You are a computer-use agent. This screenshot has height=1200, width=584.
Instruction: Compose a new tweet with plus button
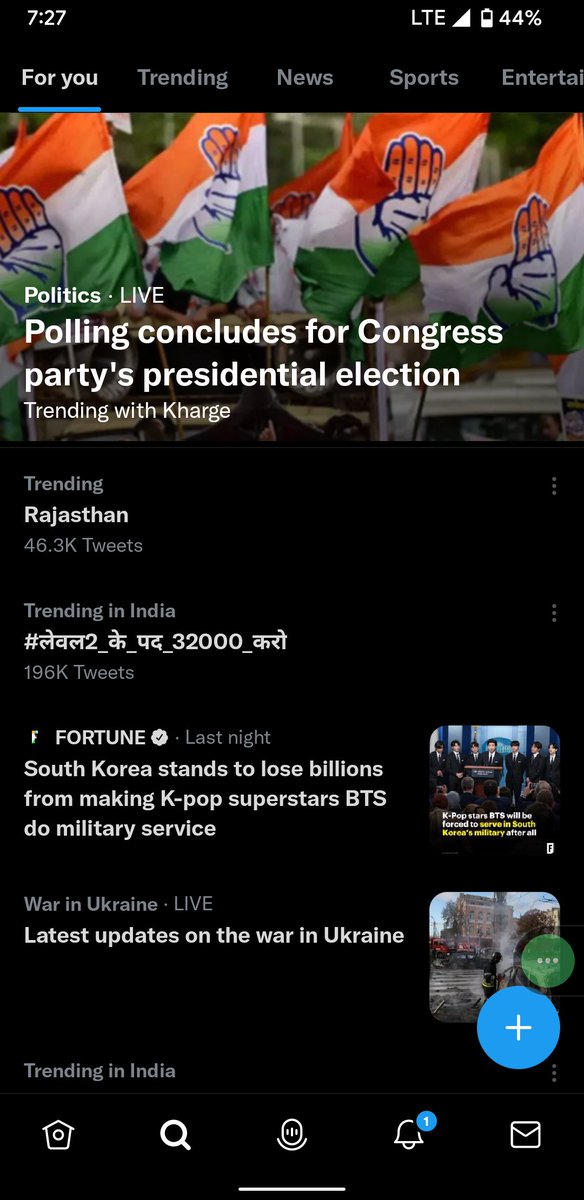coord(518,1028)
